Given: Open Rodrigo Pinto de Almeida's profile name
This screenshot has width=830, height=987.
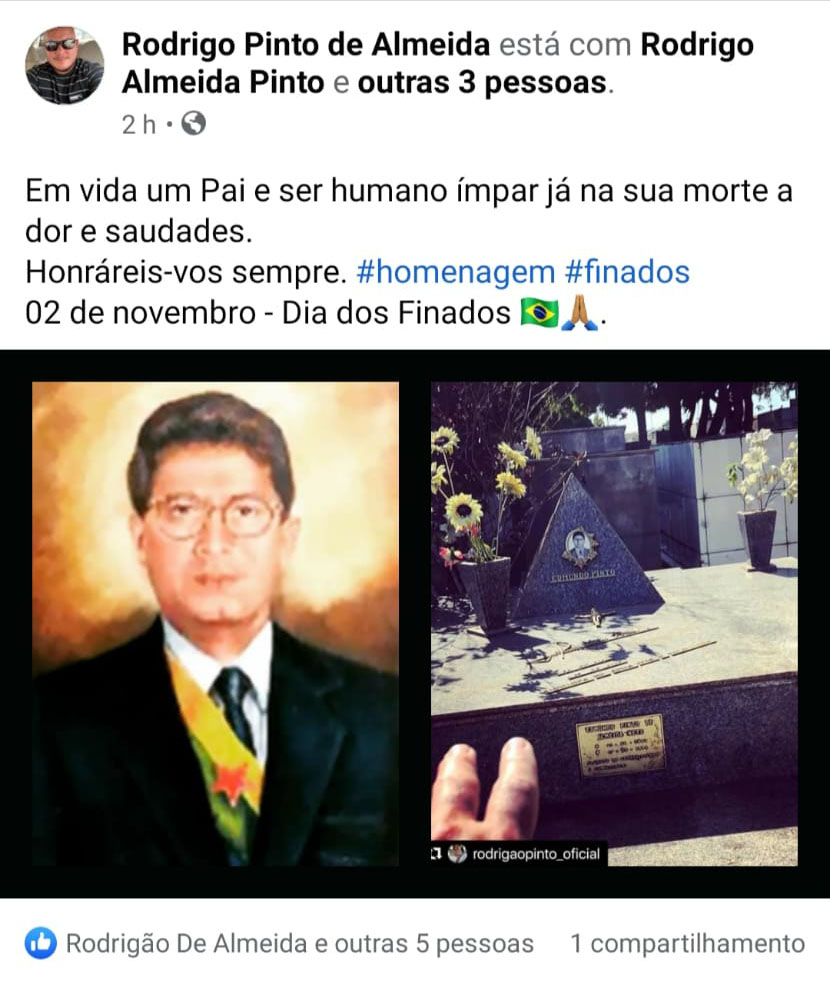Looking at the screenshot, I should [305, 45].
